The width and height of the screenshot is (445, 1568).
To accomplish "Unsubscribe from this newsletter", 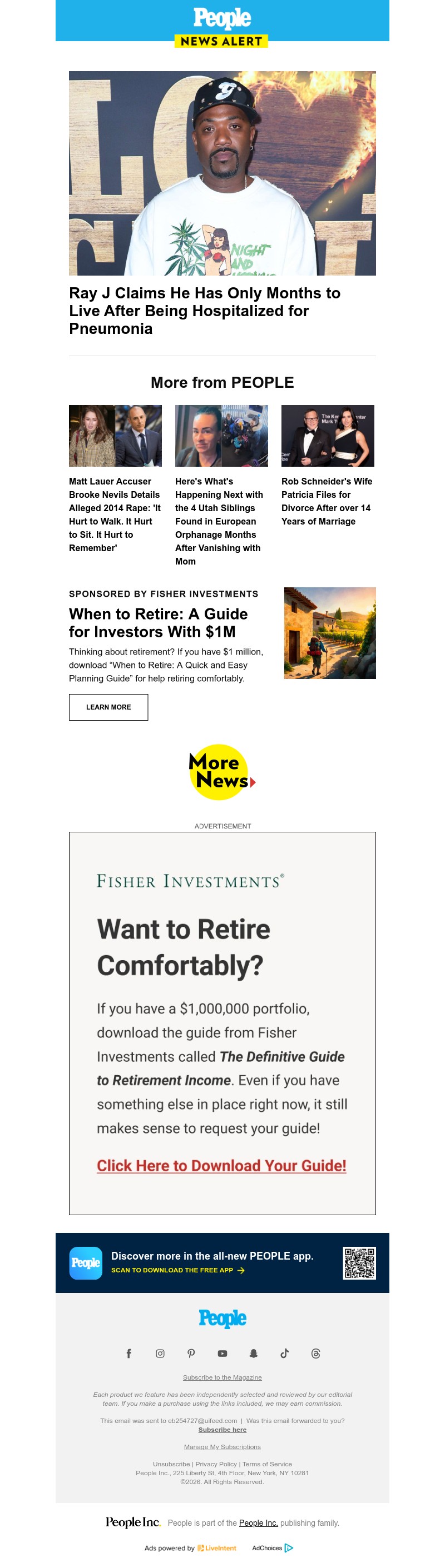I will [171, 1464].
